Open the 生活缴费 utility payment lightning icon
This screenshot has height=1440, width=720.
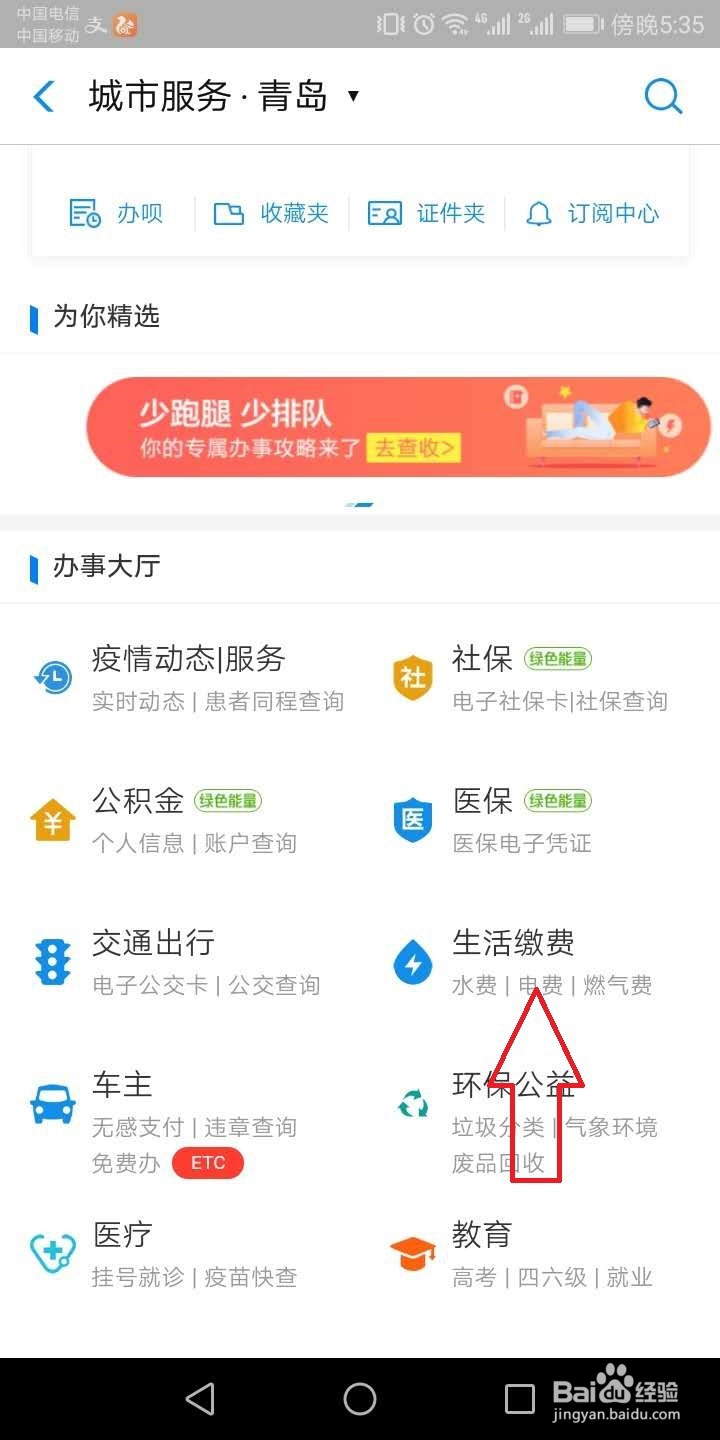[x=412, y=962]
